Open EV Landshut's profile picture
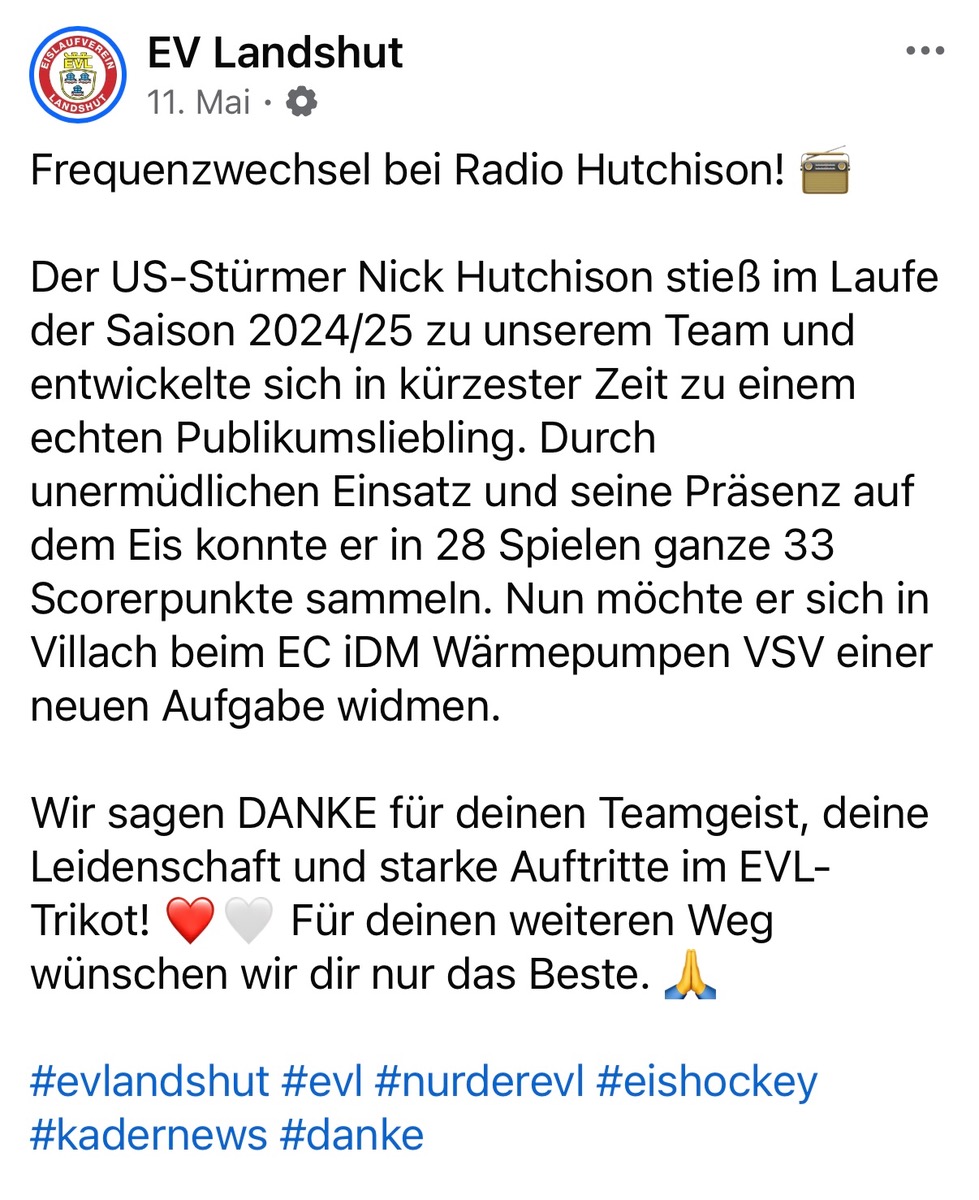 [77, 75]
